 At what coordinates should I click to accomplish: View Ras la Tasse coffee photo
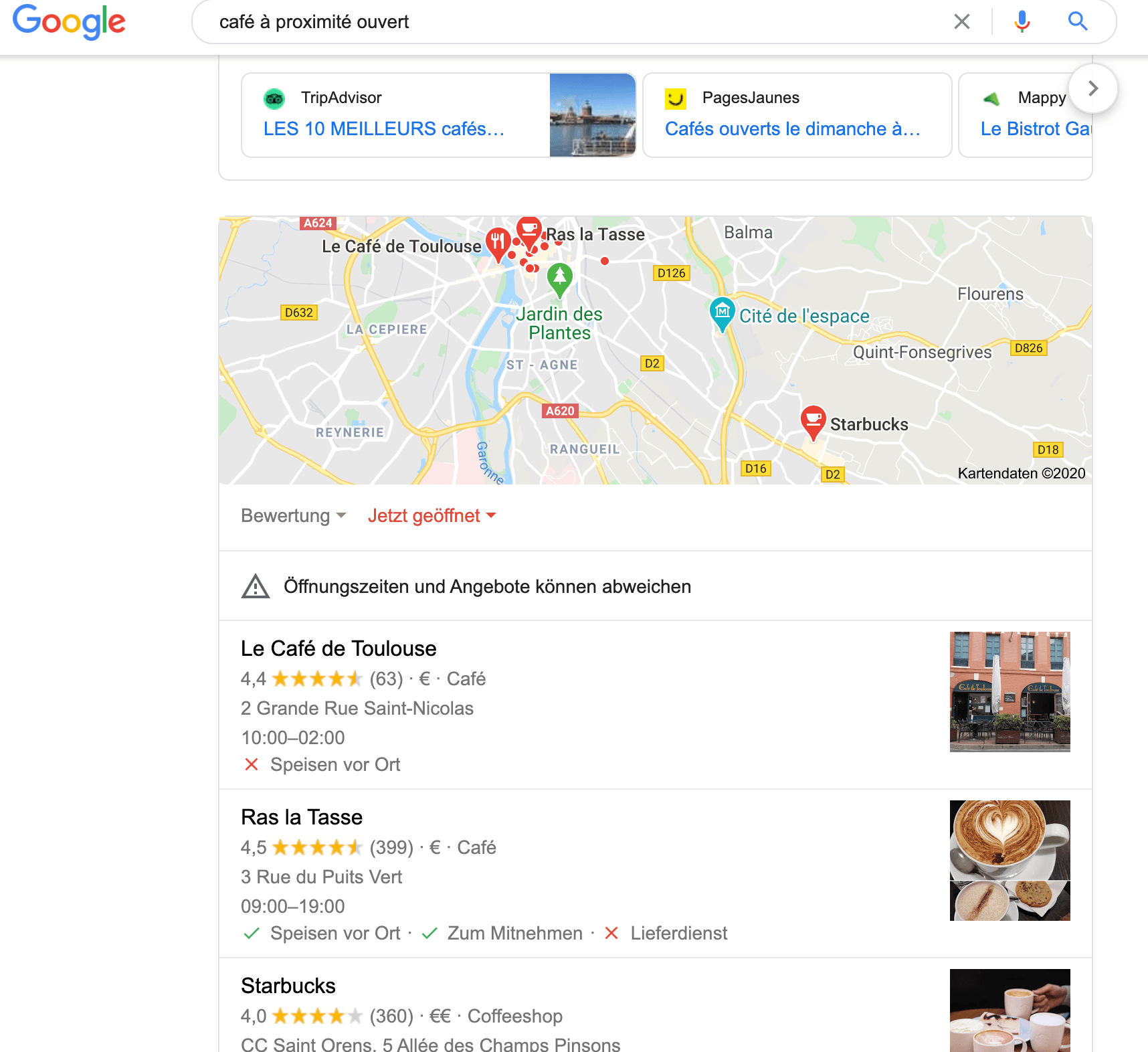1010,860
